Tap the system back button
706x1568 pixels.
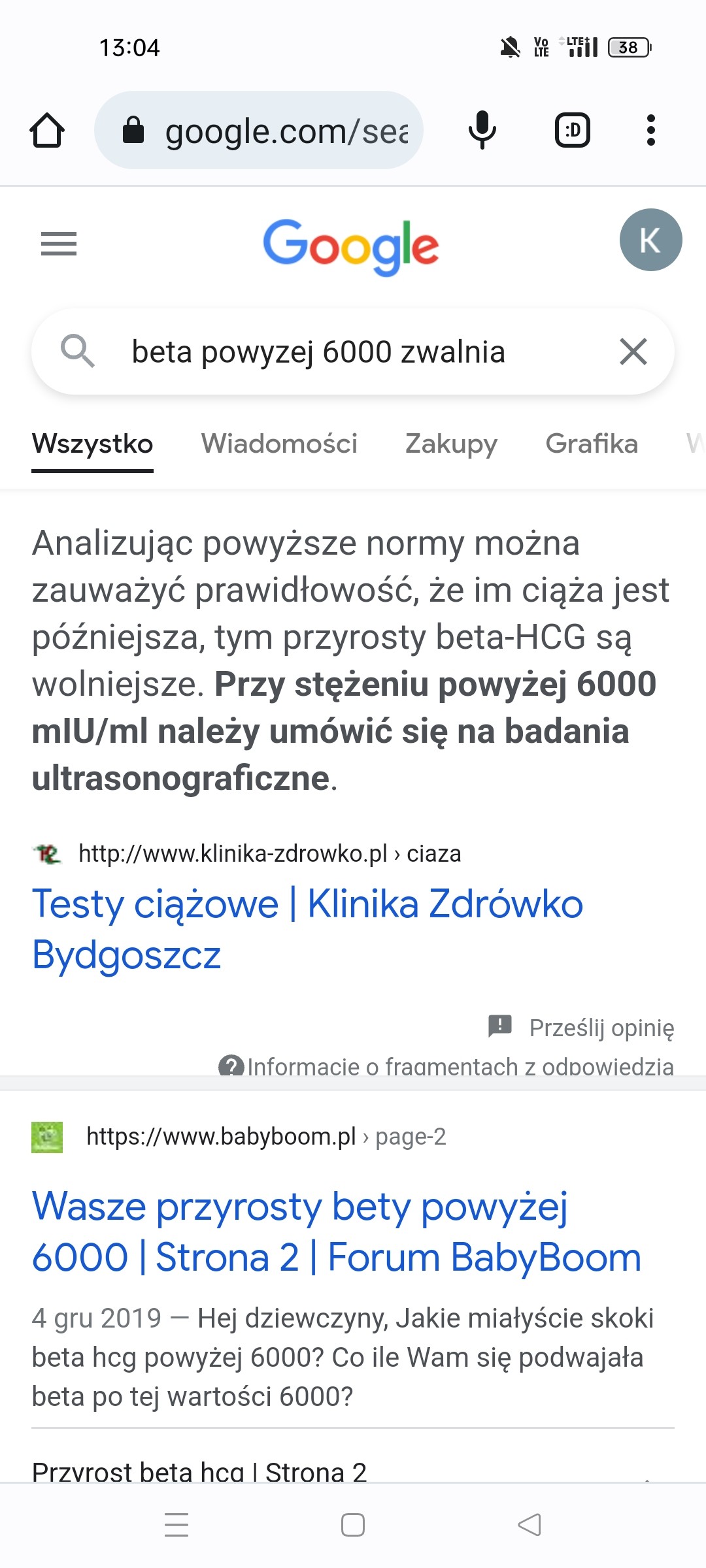529,1525
